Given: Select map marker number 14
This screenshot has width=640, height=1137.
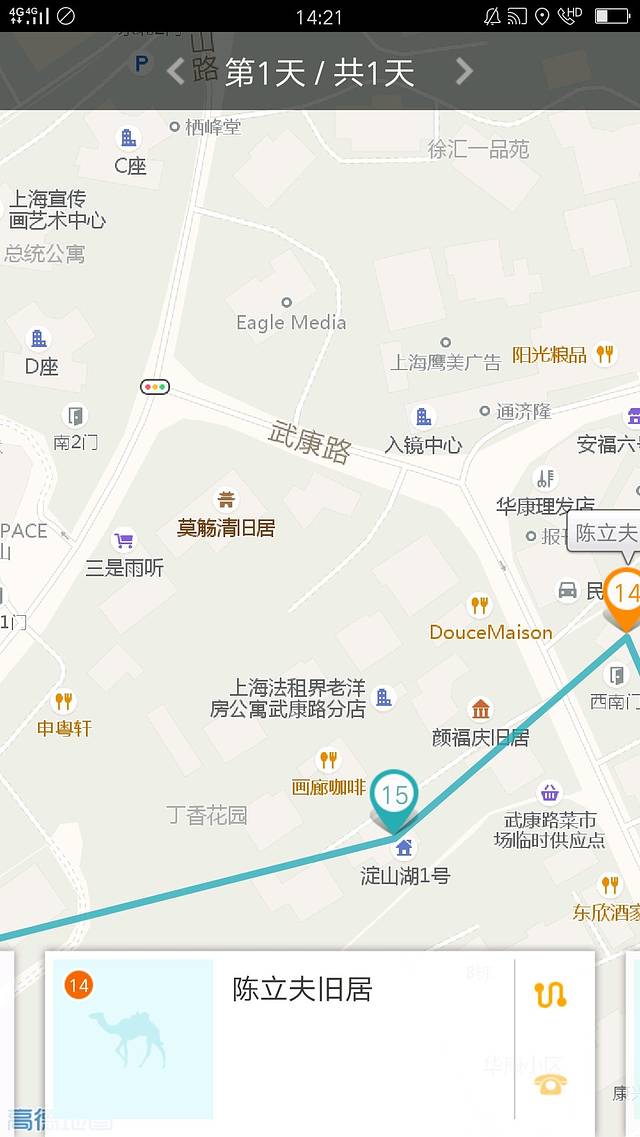Looking at the screenshot, I should (x=625, y=594).
